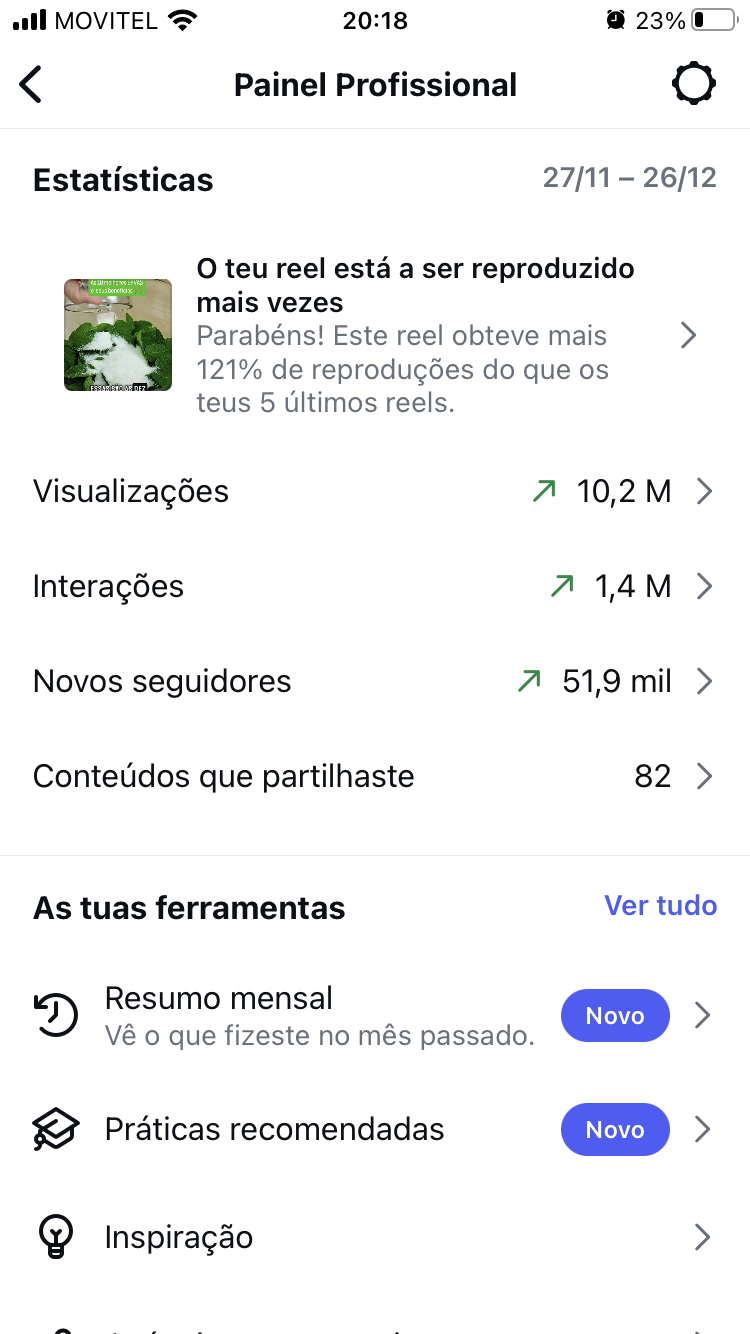Tap the Novo badge beside Práticas recomendadas
The width and height of the screenshot is (750, 1334).
(x=615, y=1129)
